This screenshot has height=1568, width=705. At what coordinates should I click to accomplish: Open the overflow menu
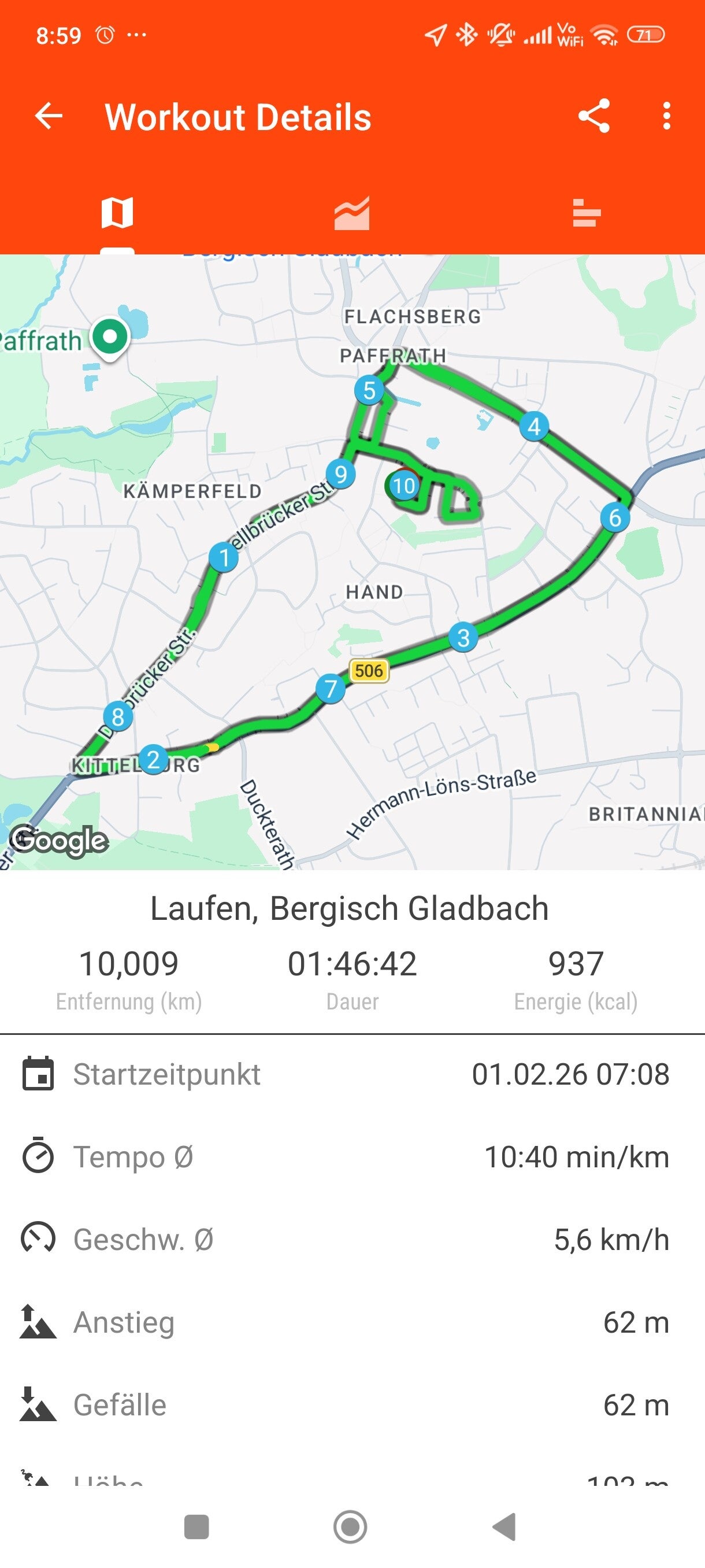pyautogui.click(x=667, y=116)
